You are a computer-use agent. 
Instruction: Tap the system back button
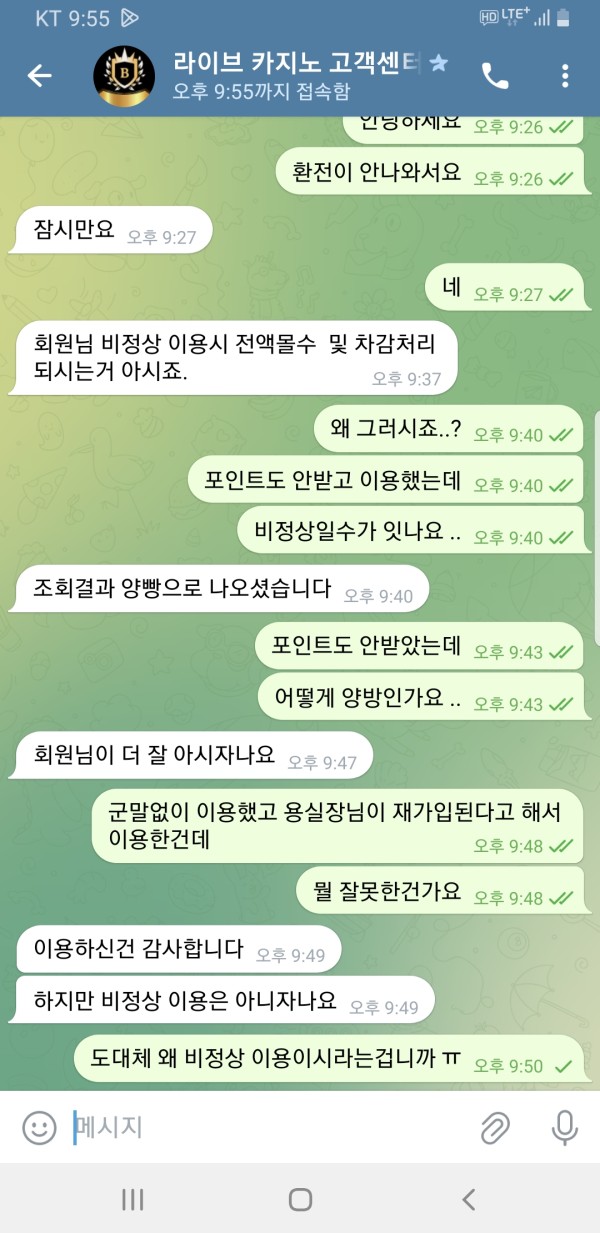pos(468,1199)
